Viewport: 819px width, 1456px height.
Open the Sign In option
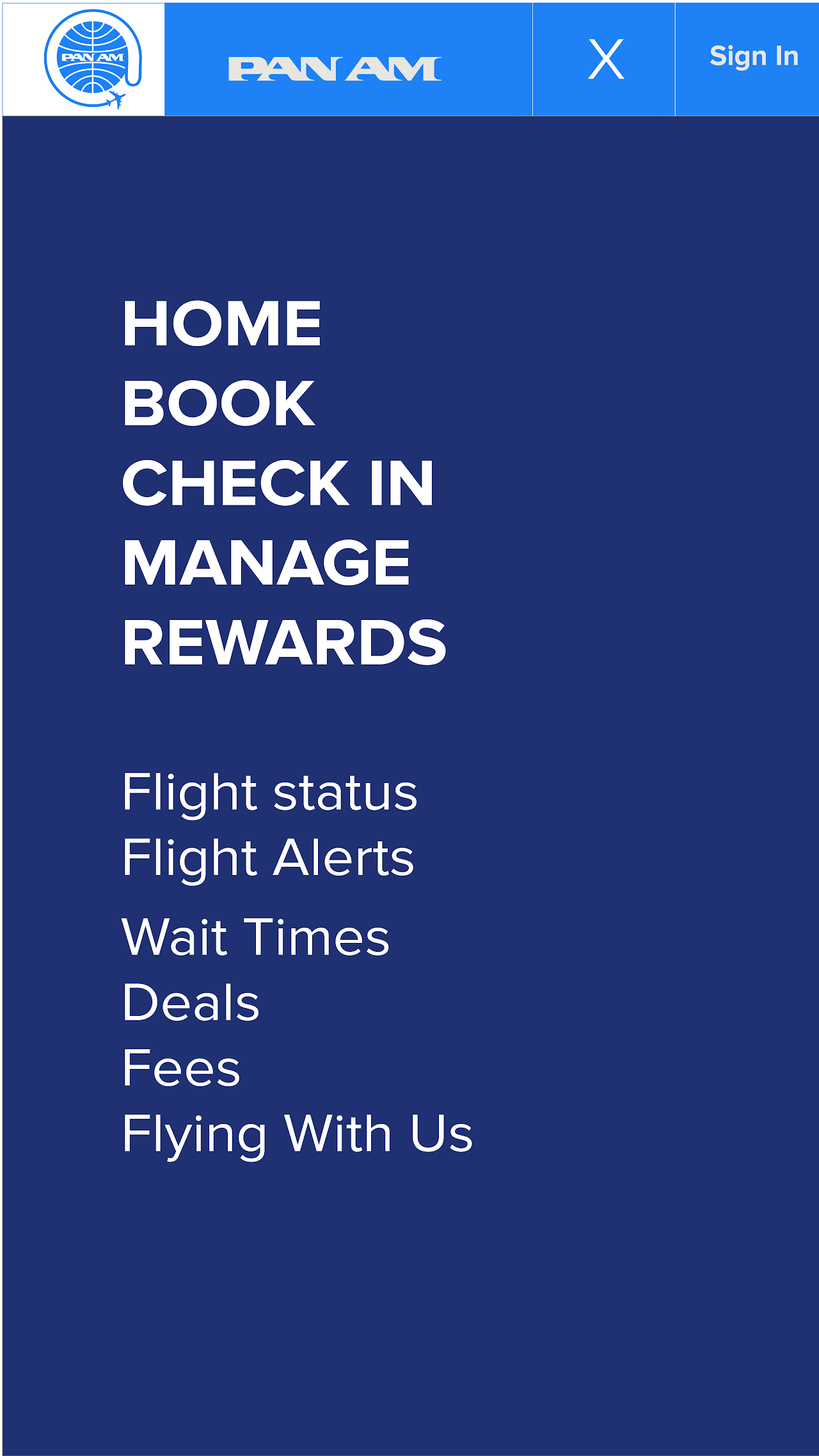pos(753,58)
